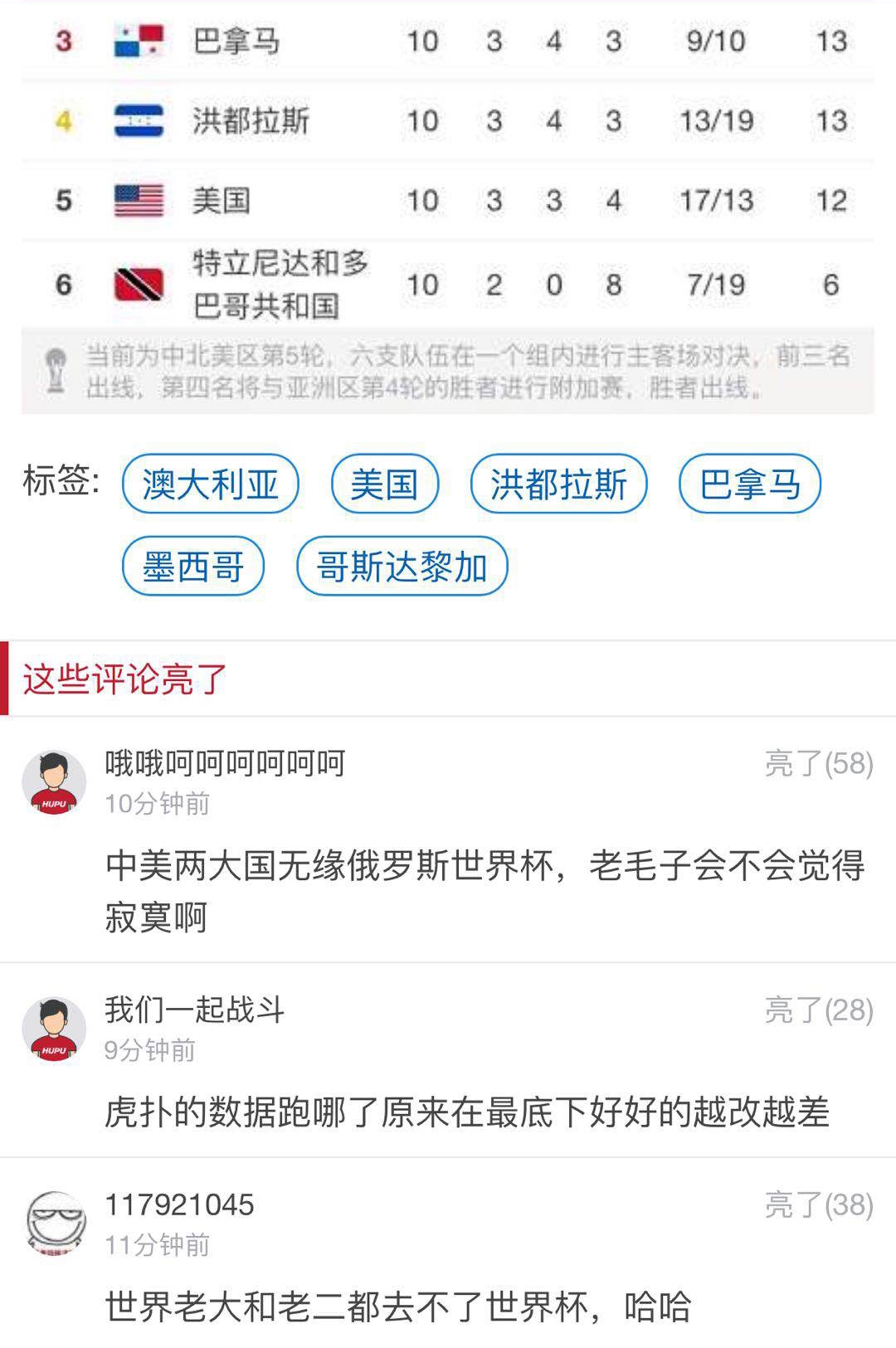Screen dimensions: 896x1348
Task: Open the 哥斯达黎加 tag link
Action: pyautogui.click(x=403, y=566)
